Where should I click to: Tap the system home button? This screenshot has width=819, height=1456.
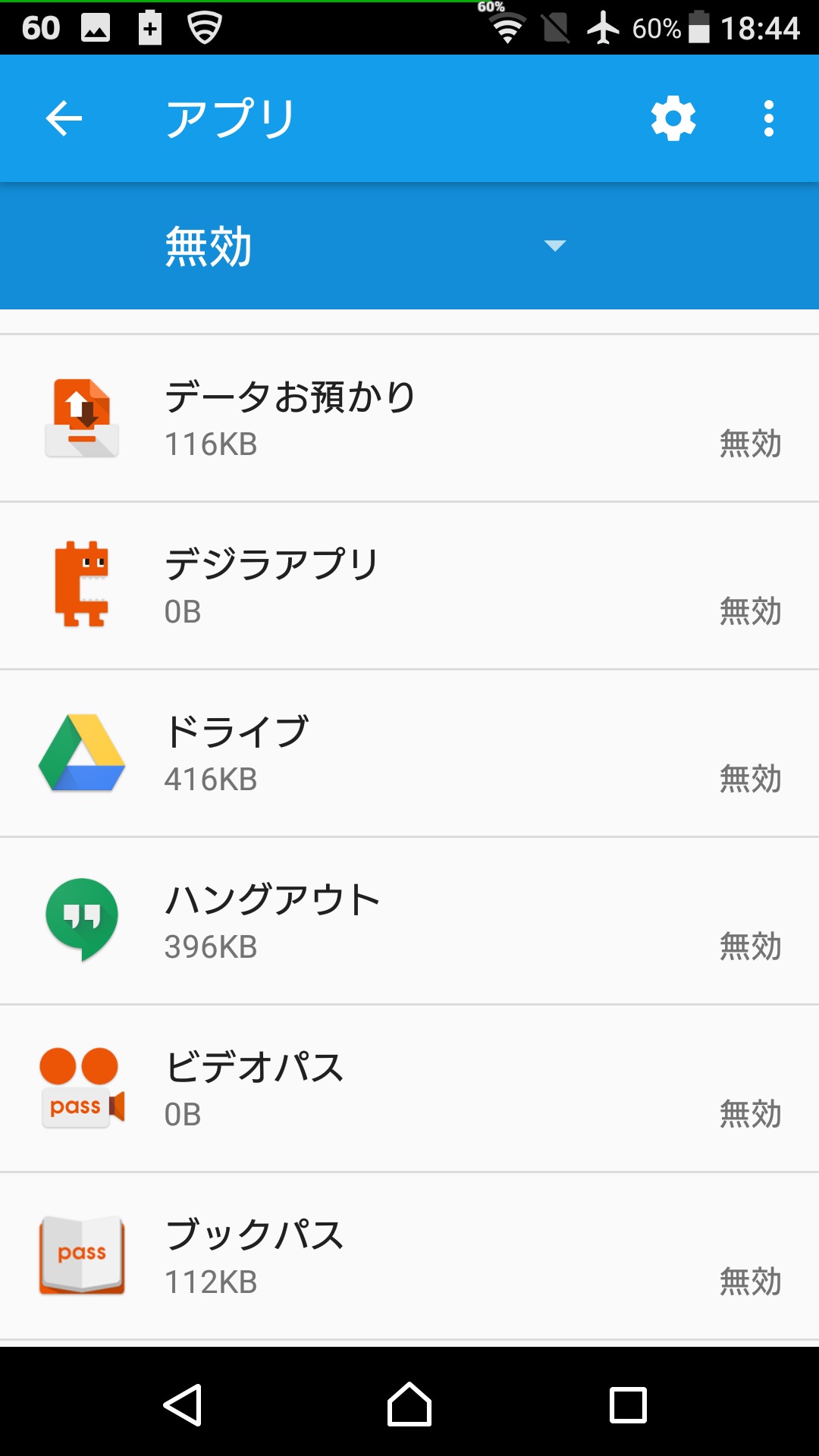click(x=409, y=1404)
